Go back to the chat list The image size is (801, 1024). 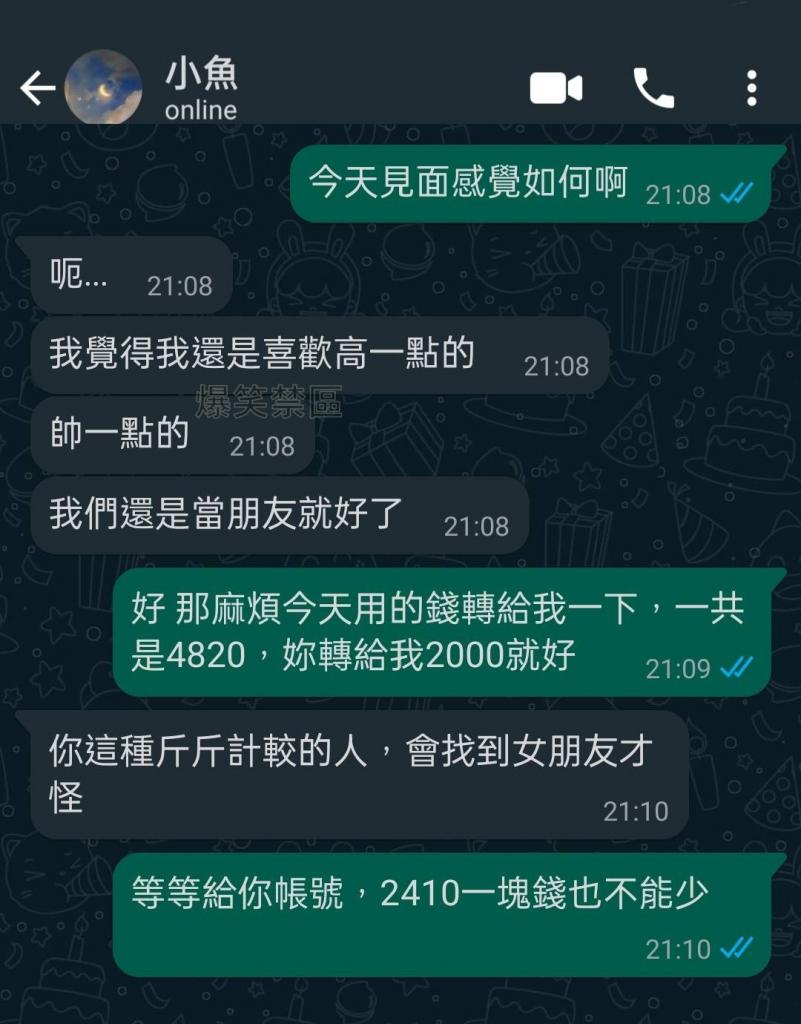(37, 90)
